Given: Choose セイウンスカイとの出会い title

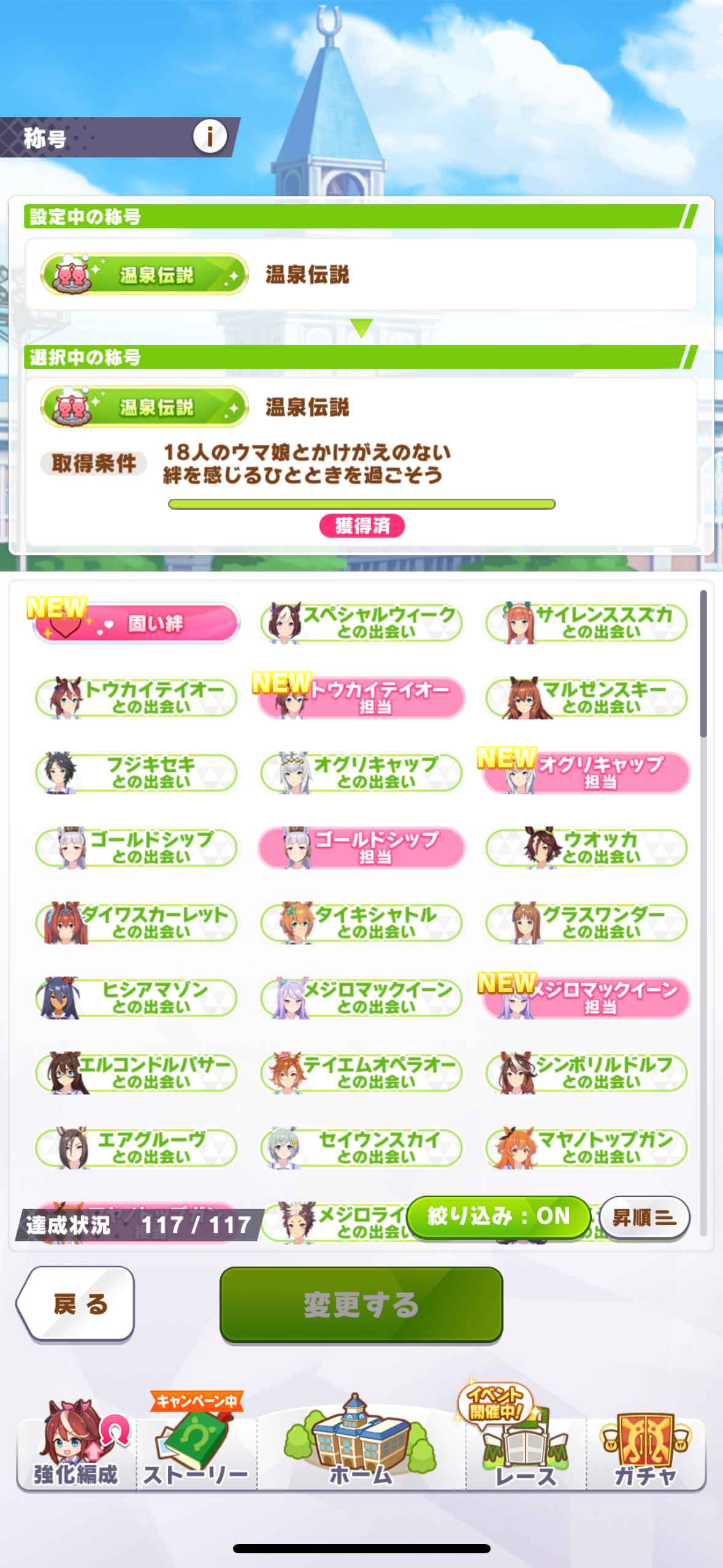Looking at the screenshot, I should [x=361, y=1148].
